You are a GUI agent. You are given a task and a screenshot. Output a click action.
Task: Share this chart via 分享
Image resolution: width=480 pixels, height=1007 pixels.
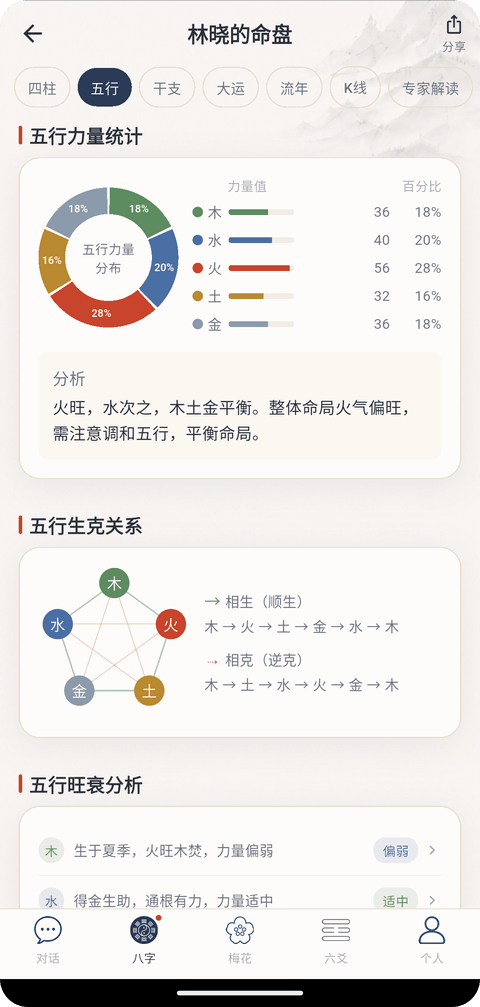(454, 34)
